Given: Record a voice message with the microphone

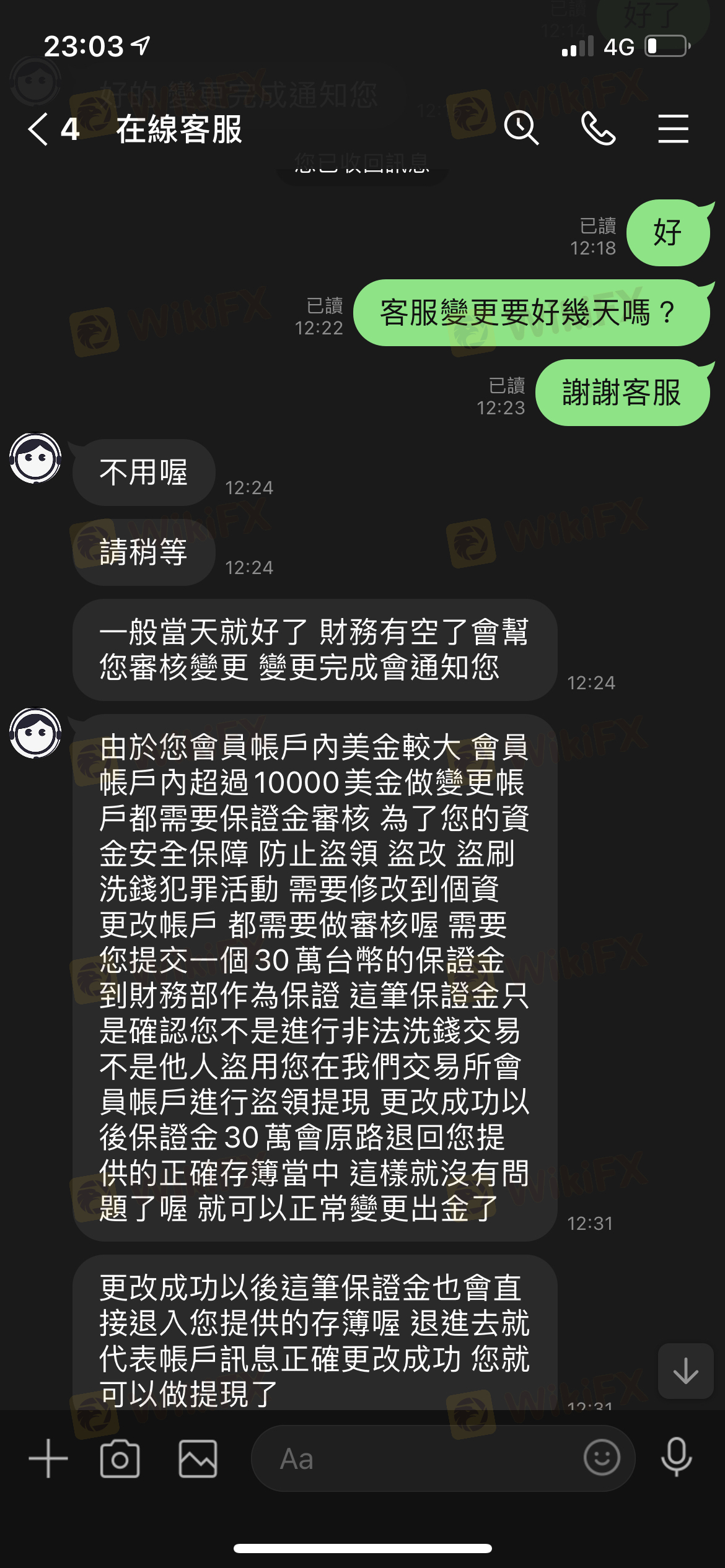Looking at the screenshot, I should click(x=676, y=1457).
